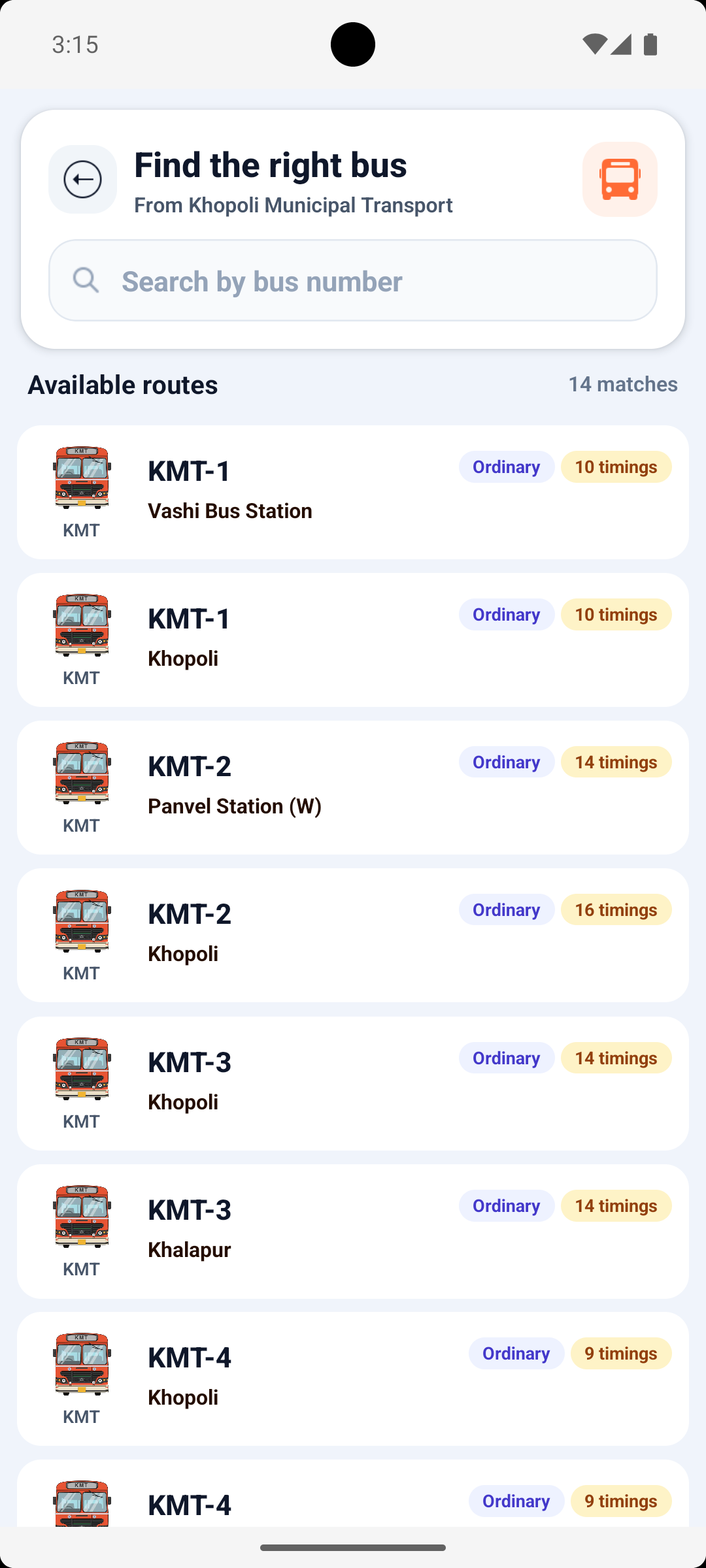Click the orange bus icon in the header
The height and width of the screenshot is (1568, 706).
619,180
